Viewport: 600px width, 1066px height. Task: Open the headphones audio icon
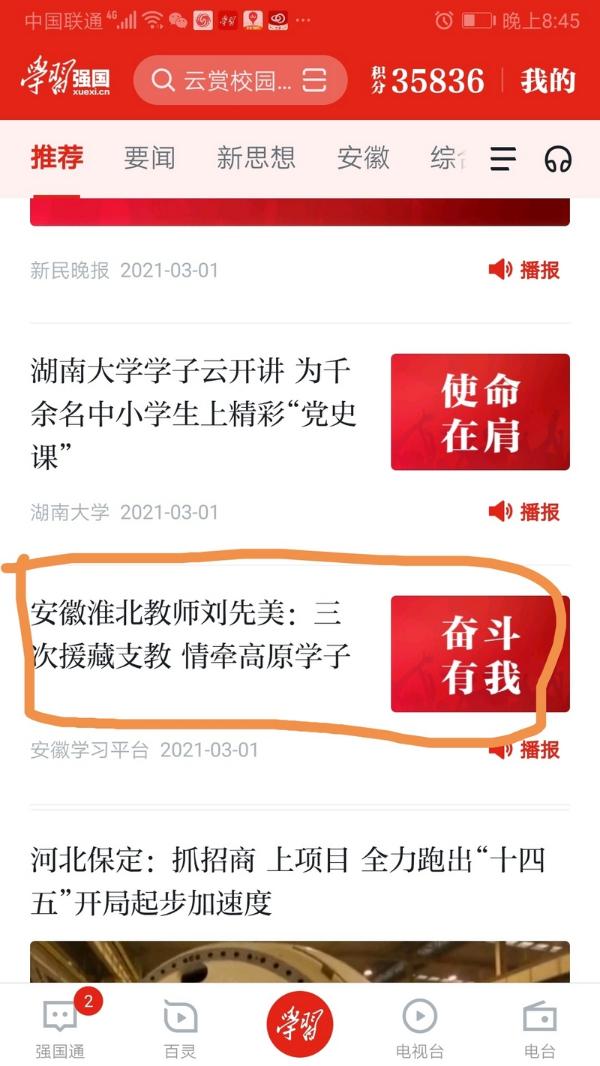point(558,159)
